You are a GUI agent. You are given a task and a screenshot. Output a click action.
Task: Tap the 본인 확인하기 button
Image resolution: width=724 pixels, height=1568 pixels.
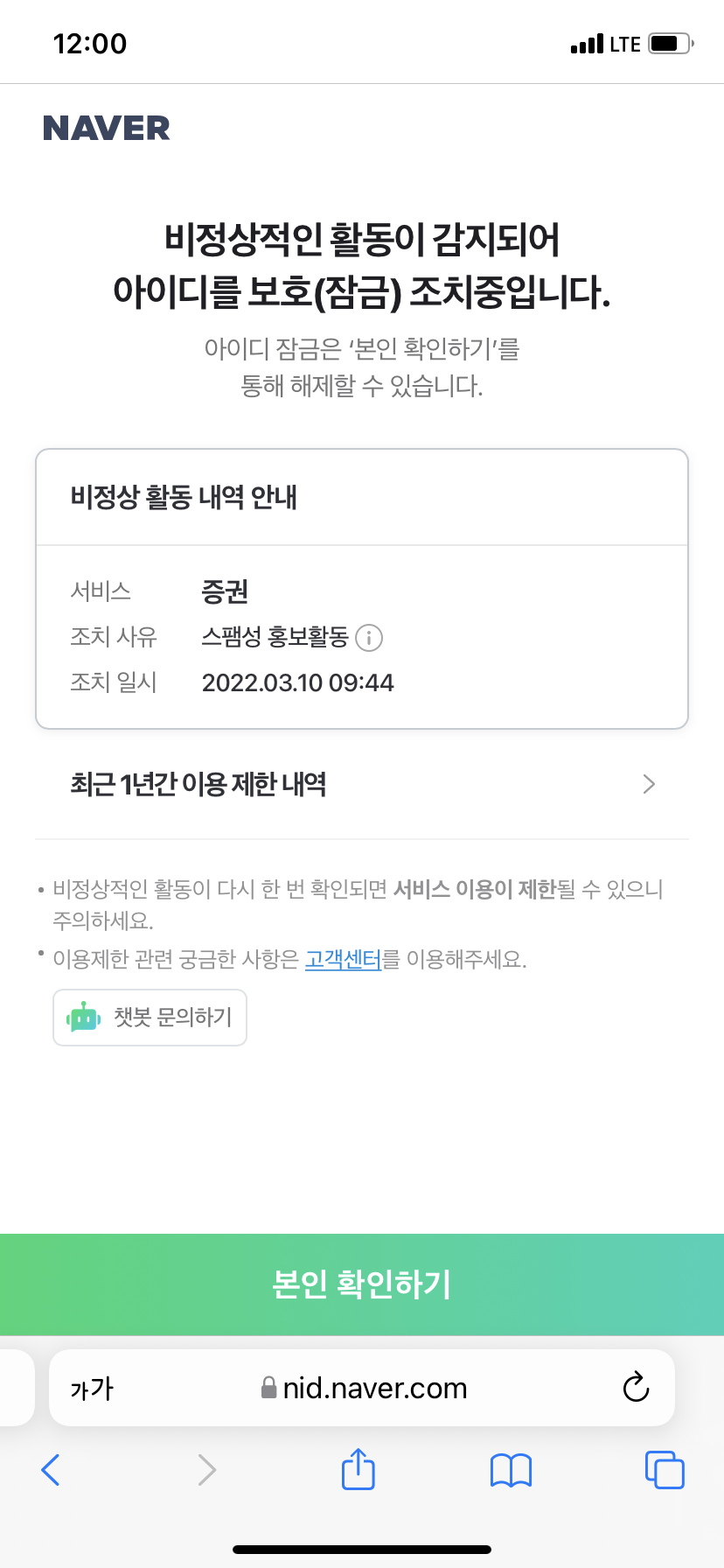tap(362, 1284)
